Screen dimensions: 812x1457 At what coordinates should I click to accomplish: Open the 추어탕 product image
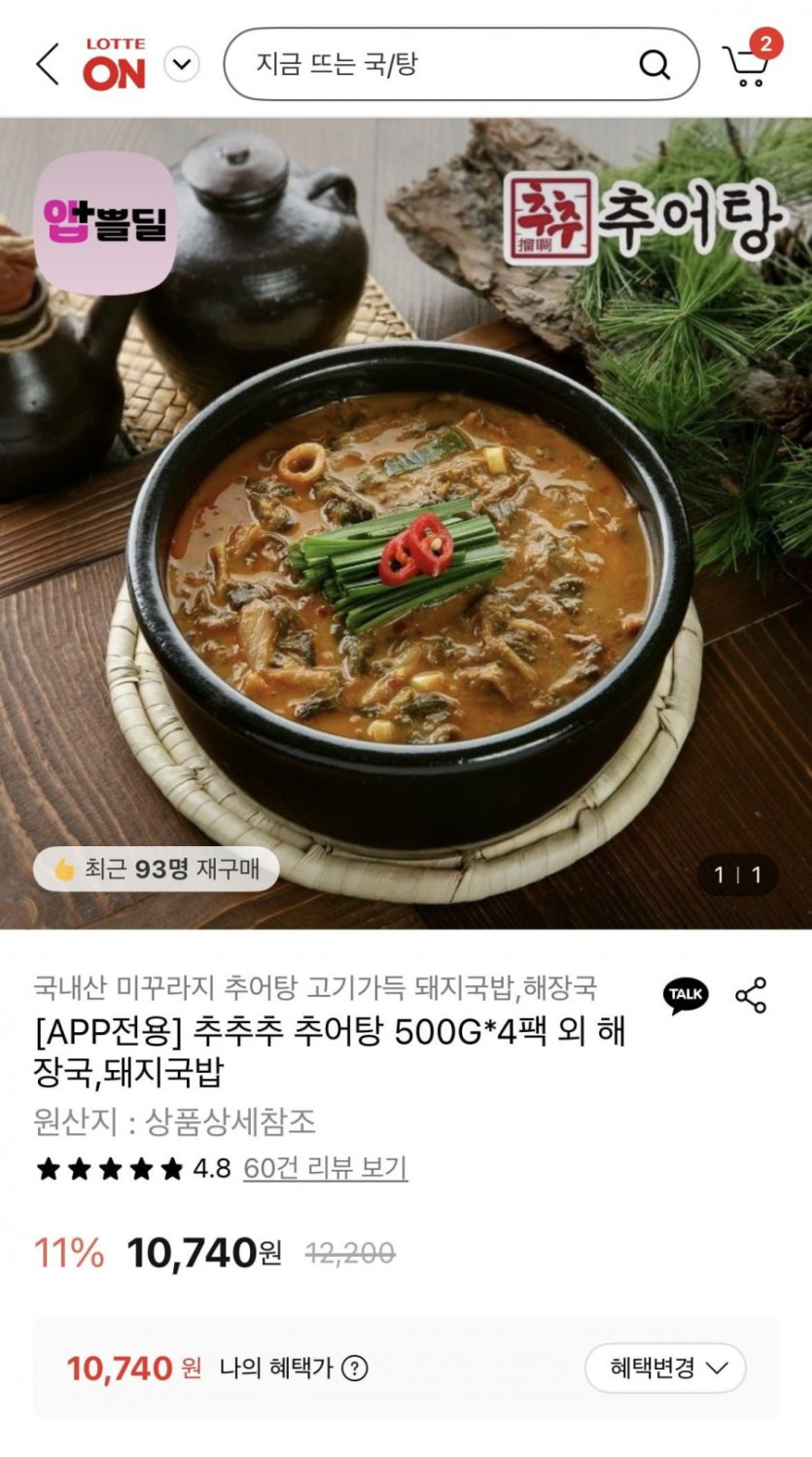click(406, 523)
